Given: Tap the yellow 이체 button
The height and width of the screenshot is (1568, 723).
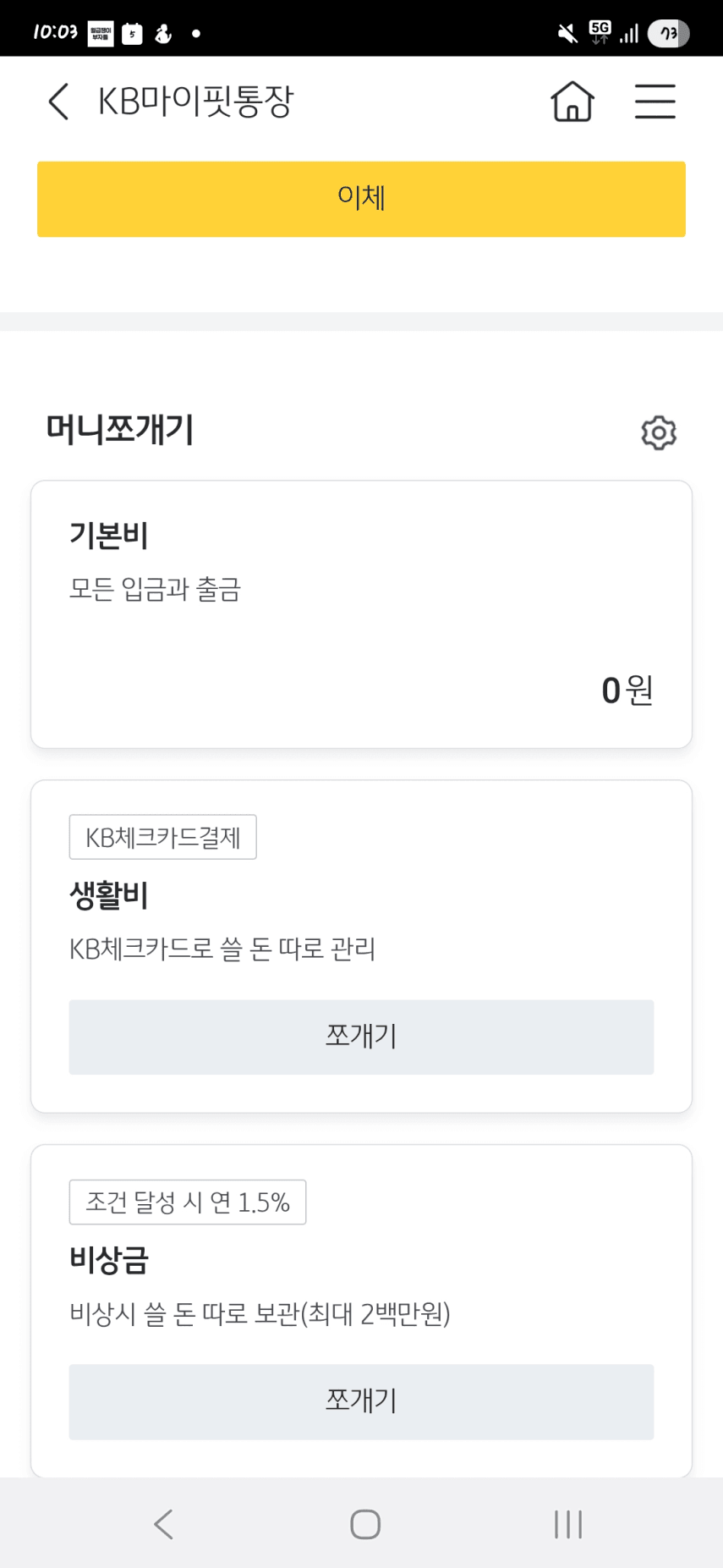Looking at the screenshot, I should coord(361,199).
